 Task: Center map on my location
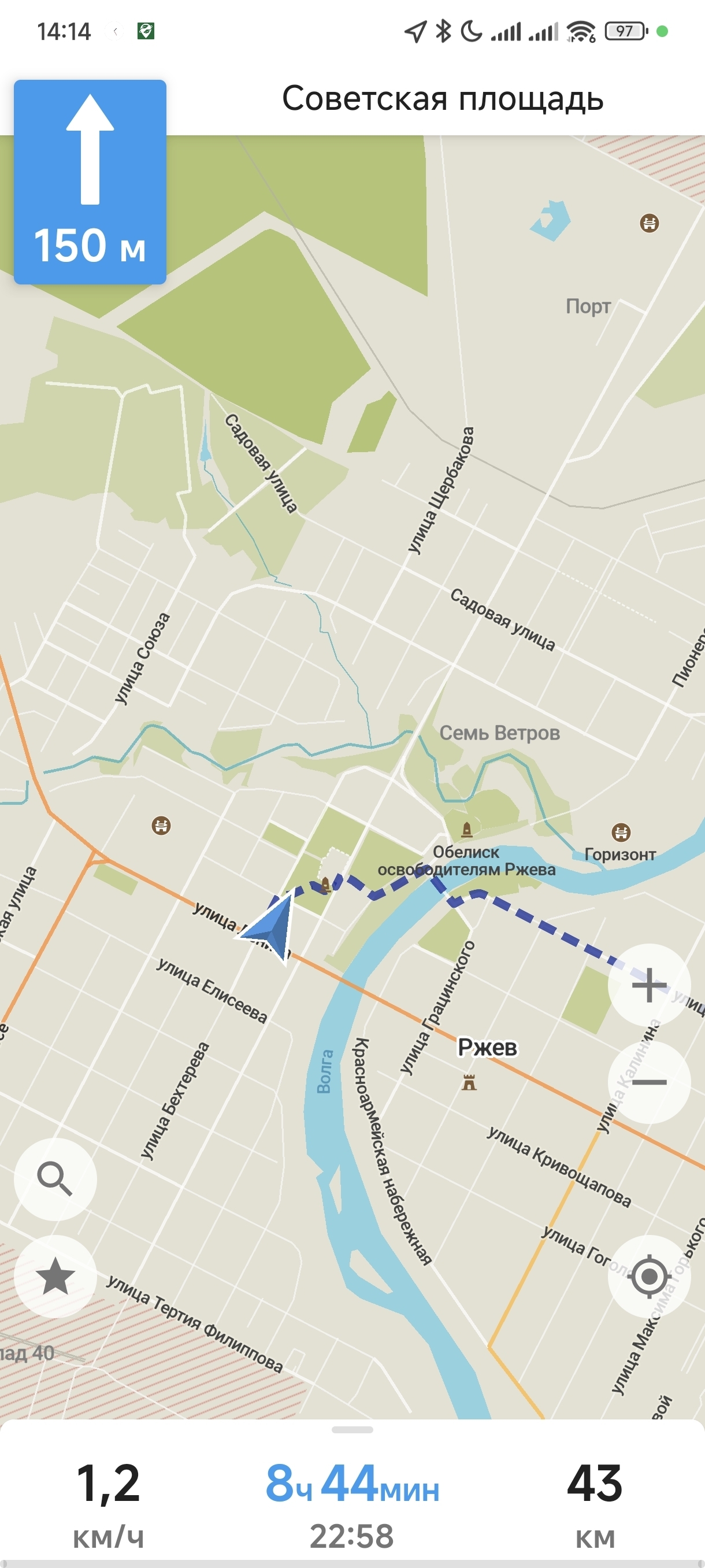tap(649, 1277)
